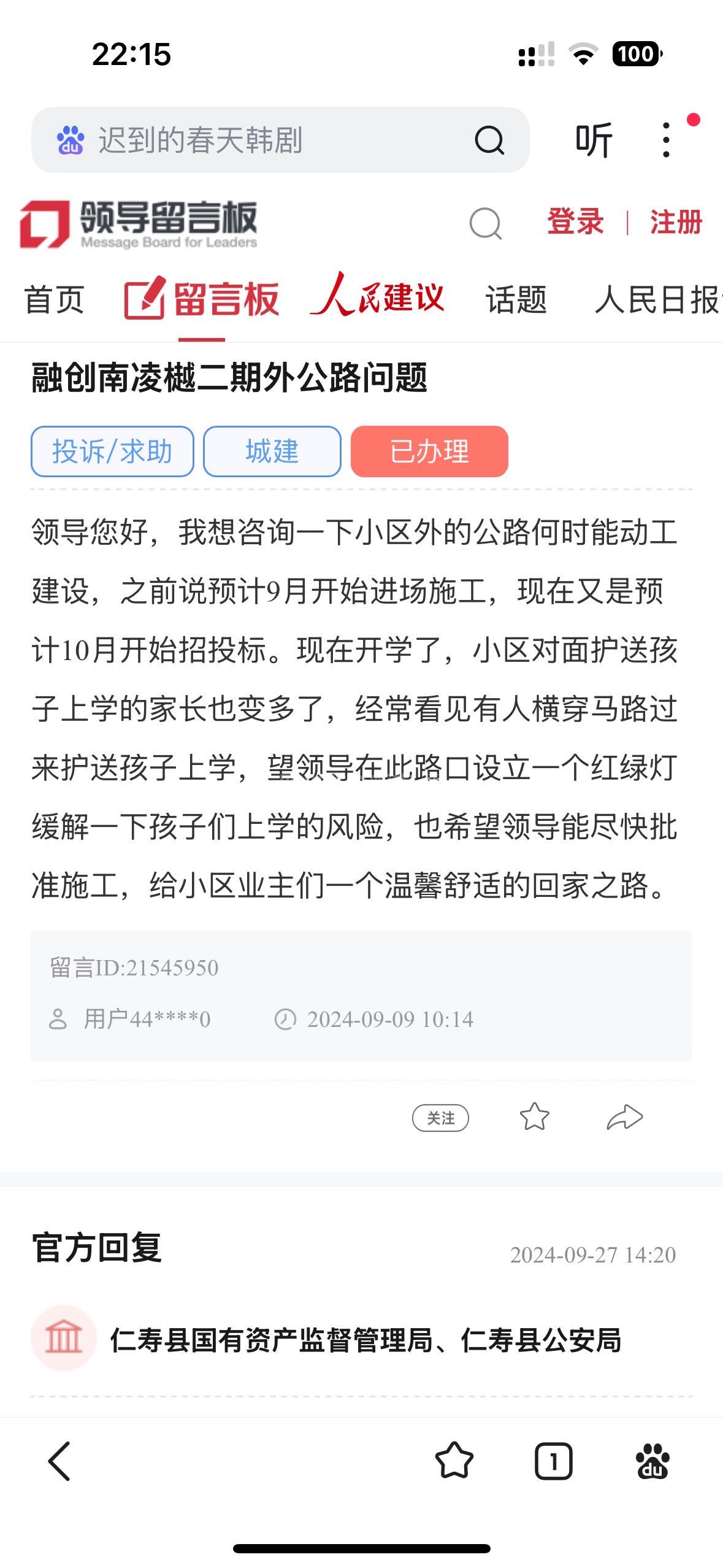Tap the 登录 login link
This screenshot has width=723, height=1568.
pyautogui.click(x=575, y=222)
